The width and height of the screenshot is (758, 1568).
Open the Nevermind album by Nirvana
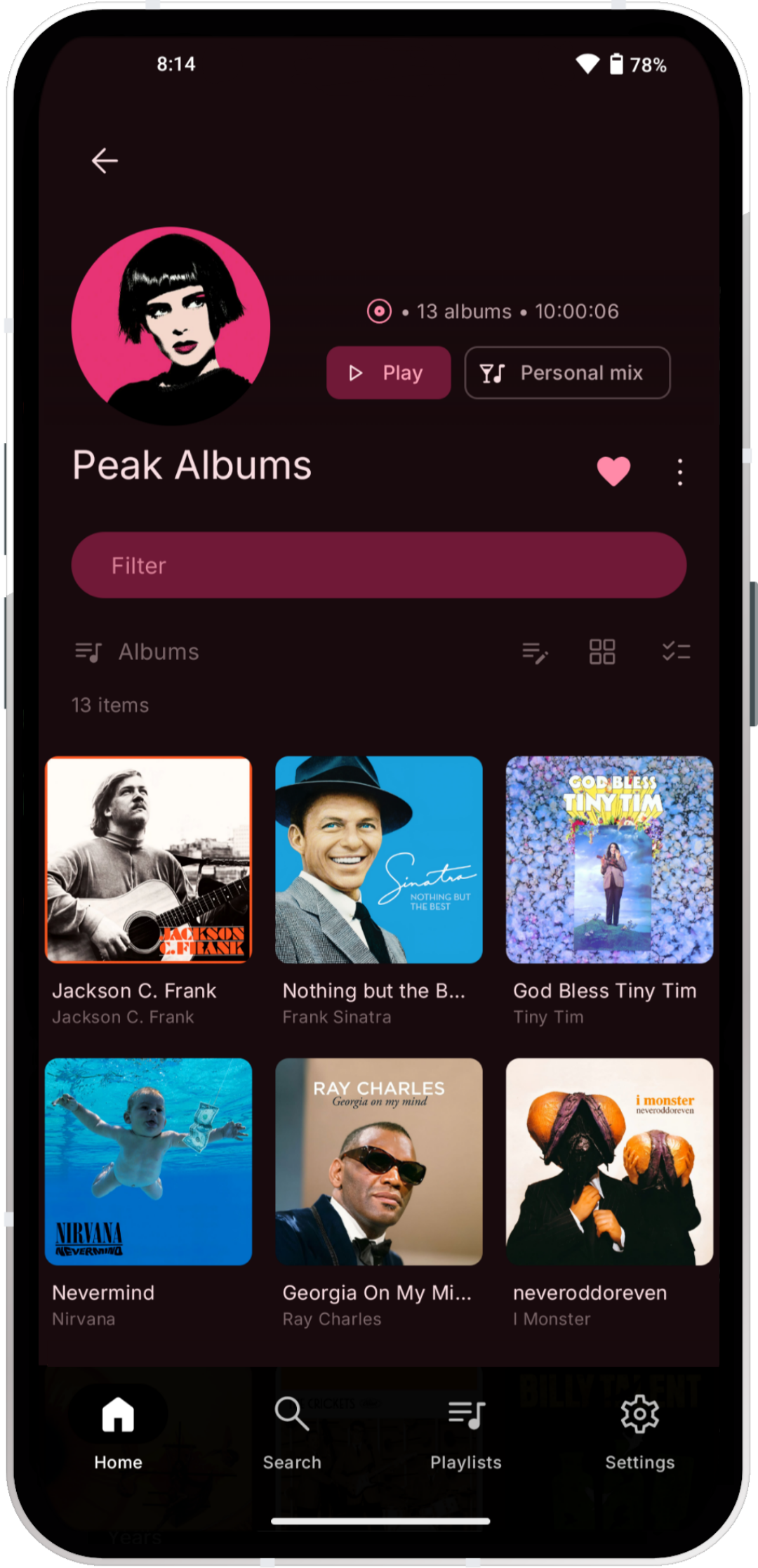pos(148,1161)
